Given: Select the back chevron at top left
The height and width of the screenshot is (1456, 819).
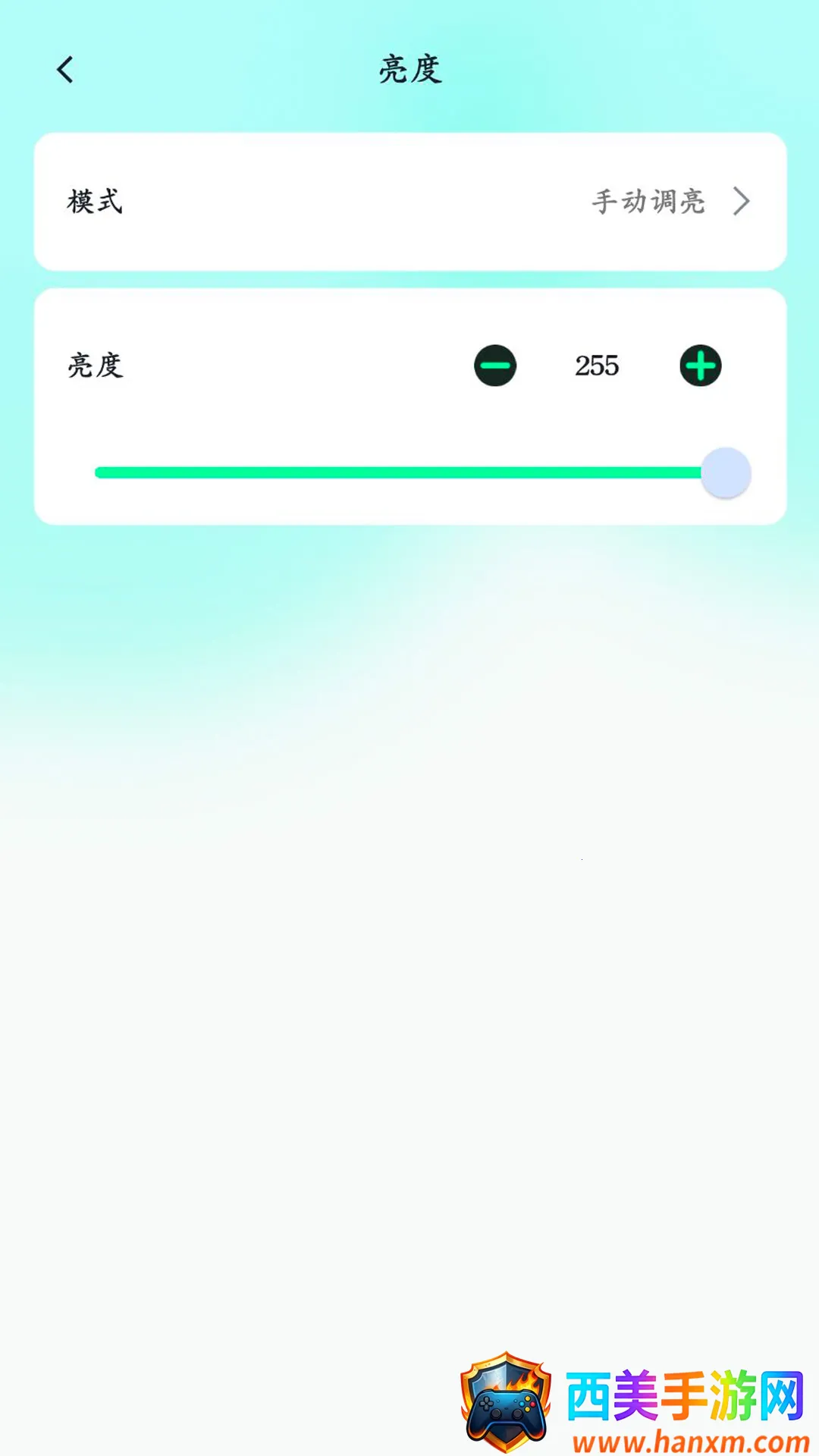Looking at the screenshot, I should tap(64, 70).
